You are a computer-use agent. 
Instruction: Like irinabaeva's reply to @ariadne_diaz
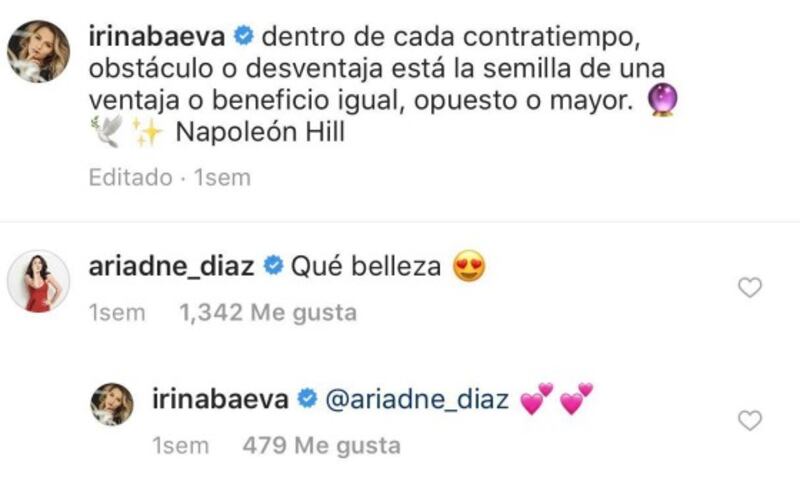tap(749, 421)
